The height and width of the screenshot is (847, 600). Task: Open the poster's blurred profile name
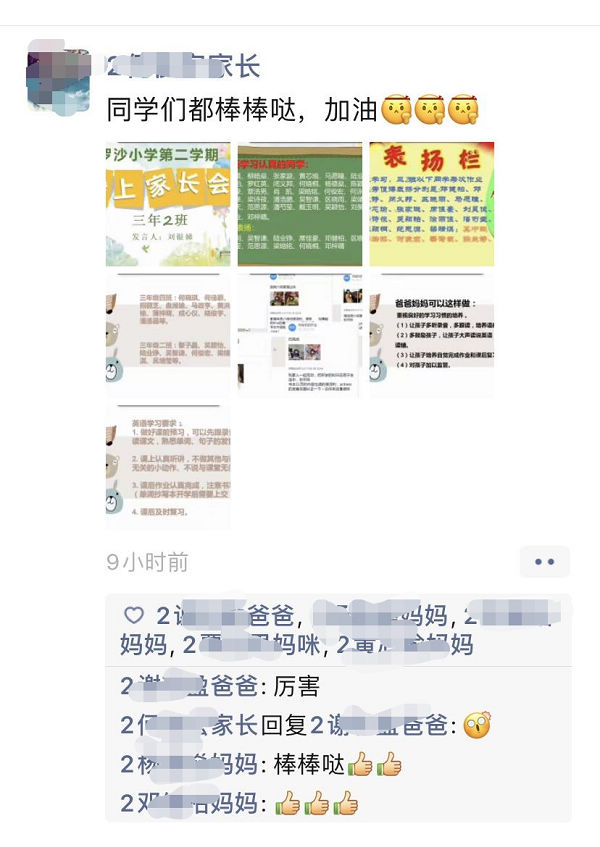click(183, 66)
